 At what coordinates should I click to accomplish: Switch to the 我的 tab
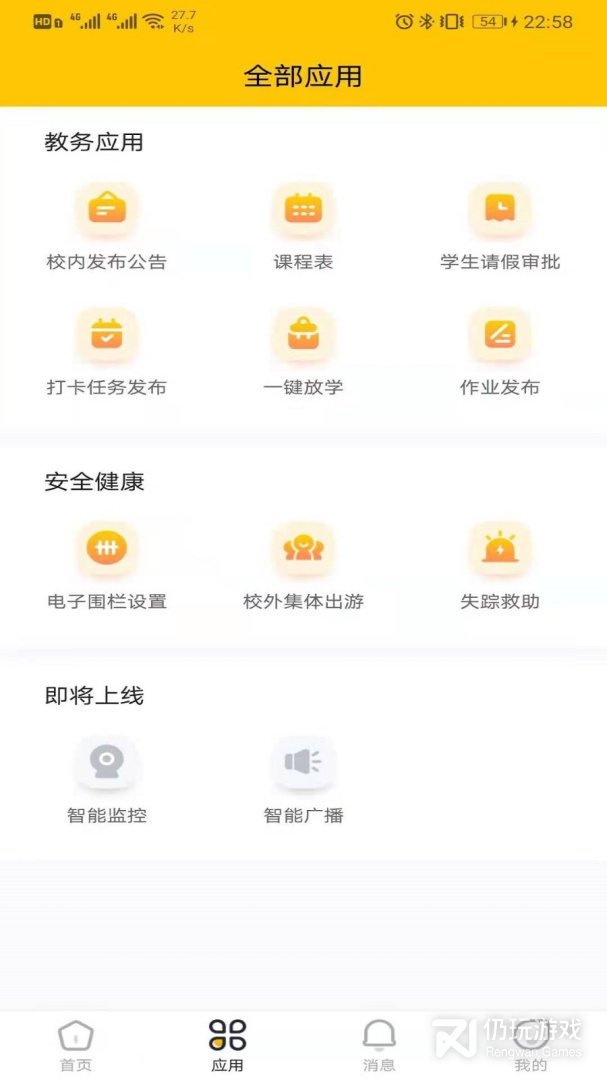(x=531, y=1046)
